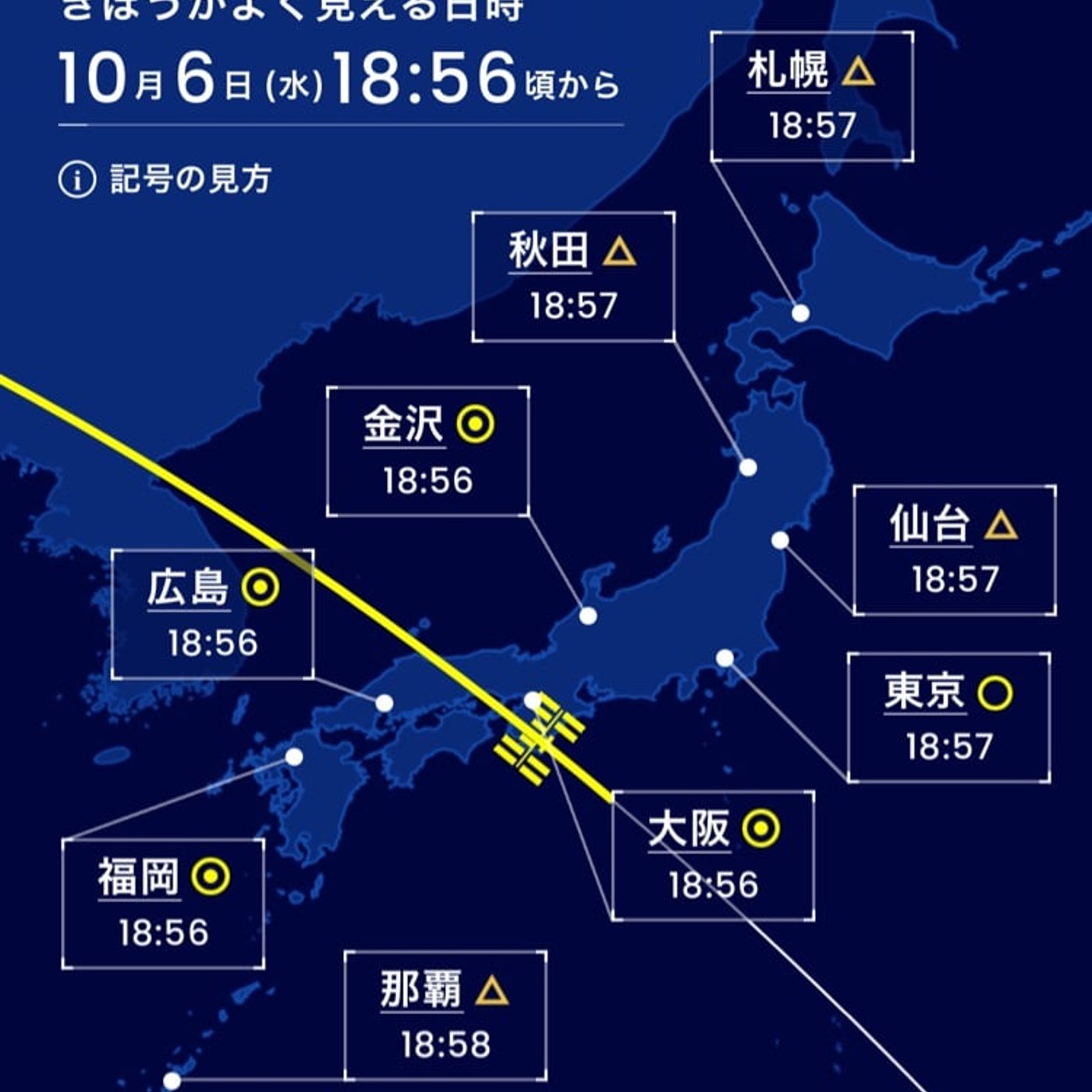Select the 広島 18:56 box
Screen dimensions: 1092x1092
pos(212,614)
